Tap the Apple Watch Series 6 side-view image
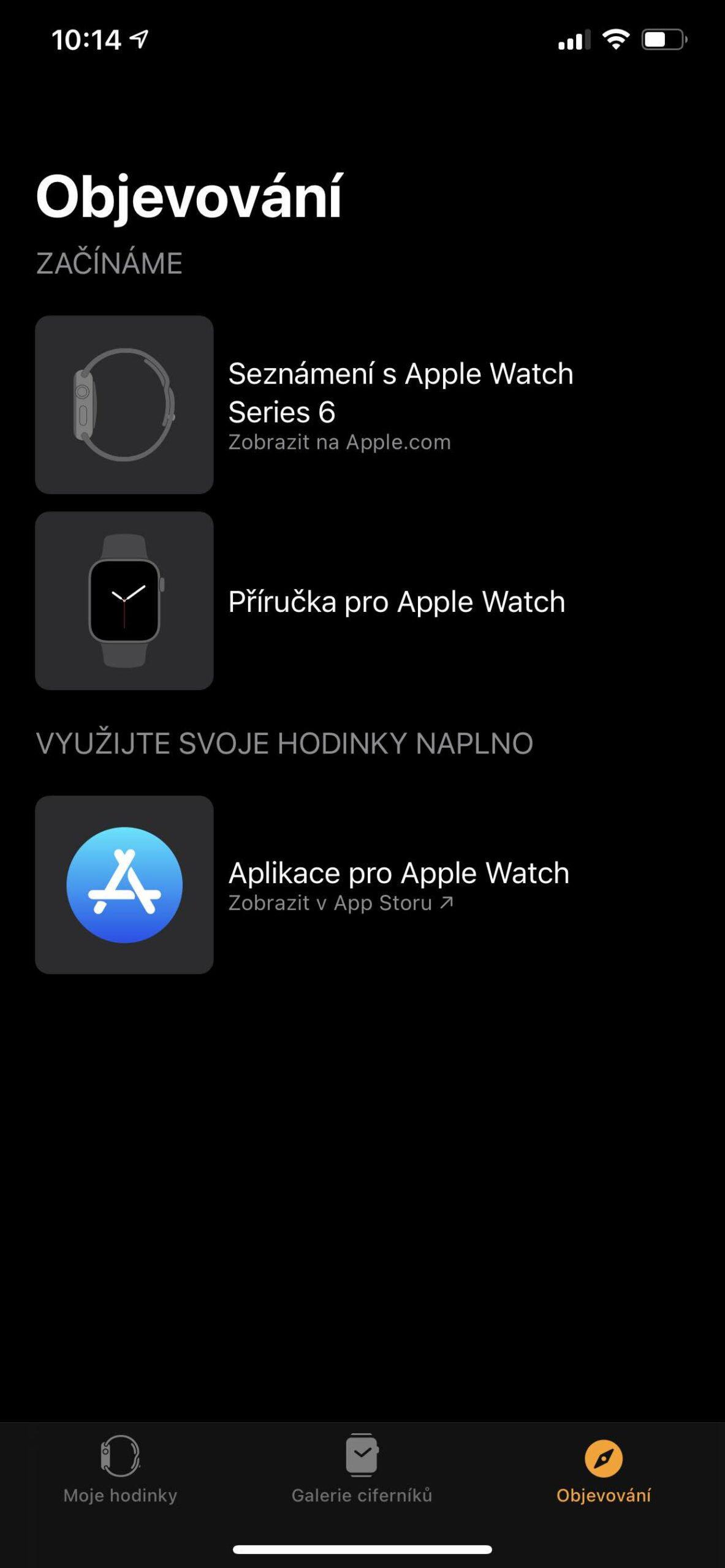 (124, 404)
